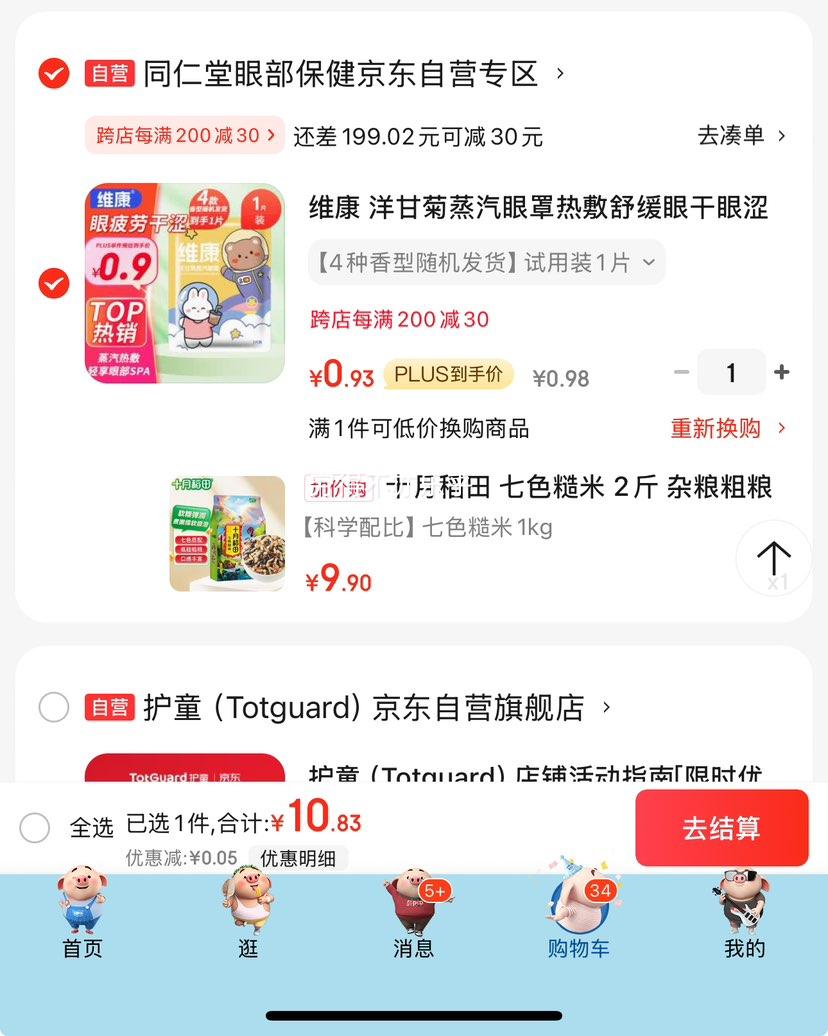Click the 自营 badge next to 同仁堂 store
Viewport: 828px width, 1036px height.
point(109,74)
